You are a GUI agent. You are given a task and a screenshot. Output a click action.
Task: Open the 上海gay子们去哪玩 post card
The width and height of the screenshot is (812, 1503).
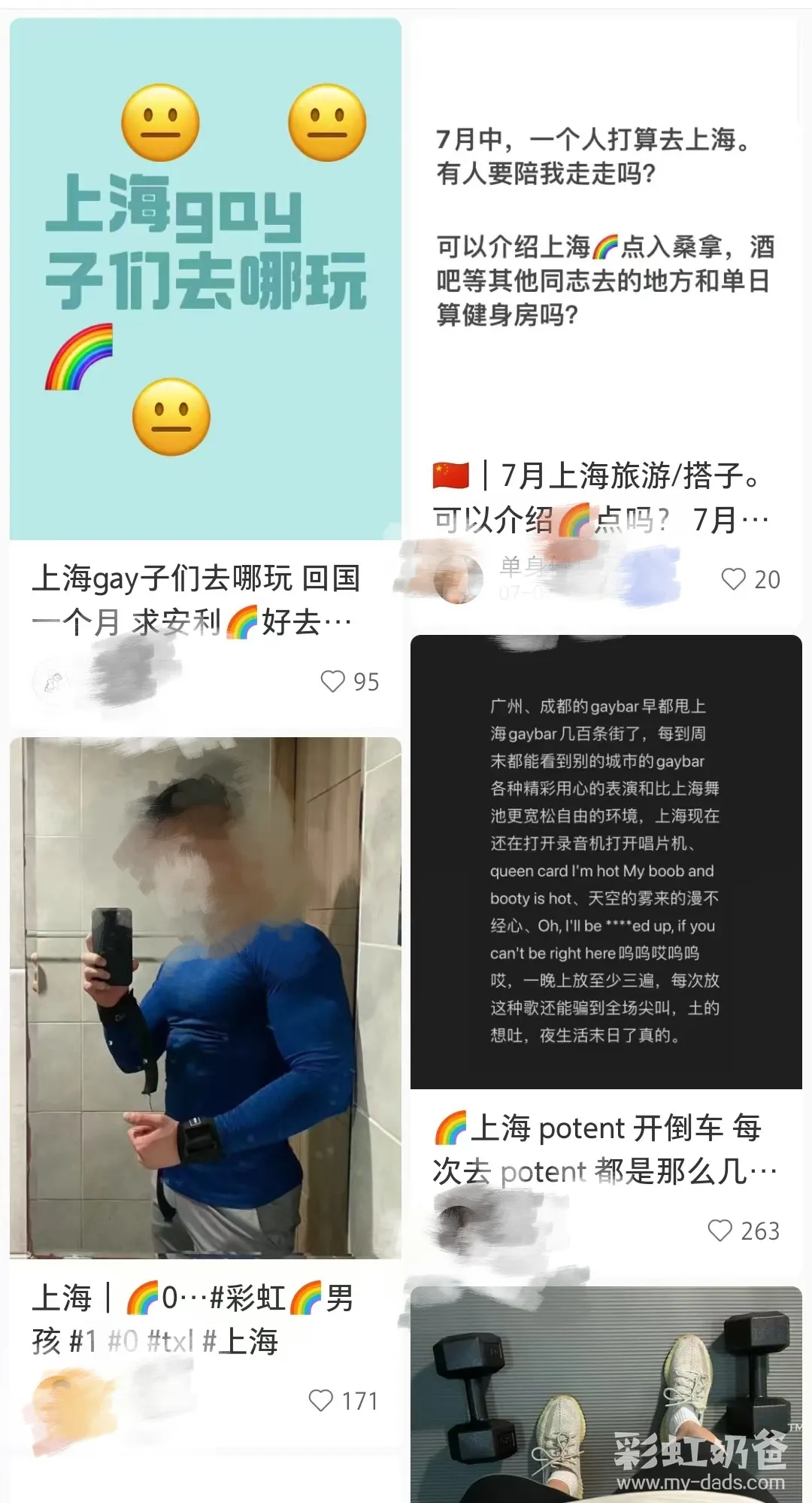205,278
